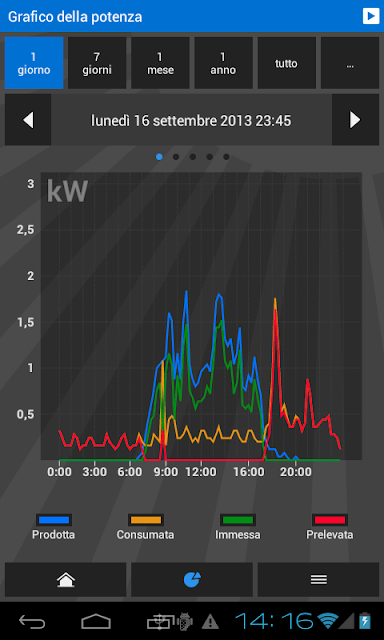Select the 1 giorno range
384x640 pixels.
click(34, 63)
